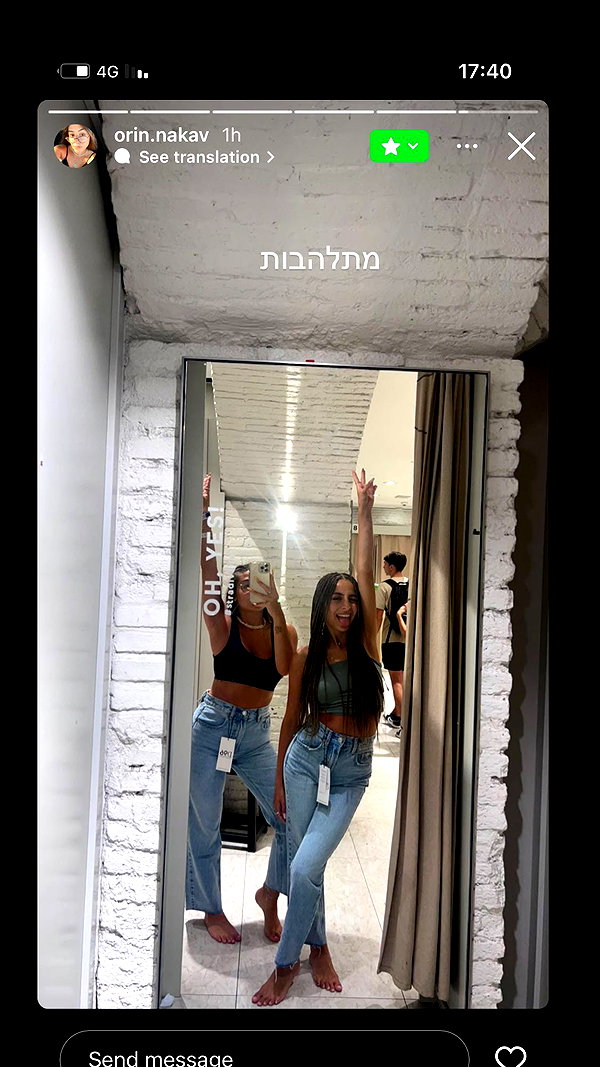The height and width of the screenshot is (1067, 600).
Task: Open the green close friends star dropdown
Action: click(x=399, y=146)
